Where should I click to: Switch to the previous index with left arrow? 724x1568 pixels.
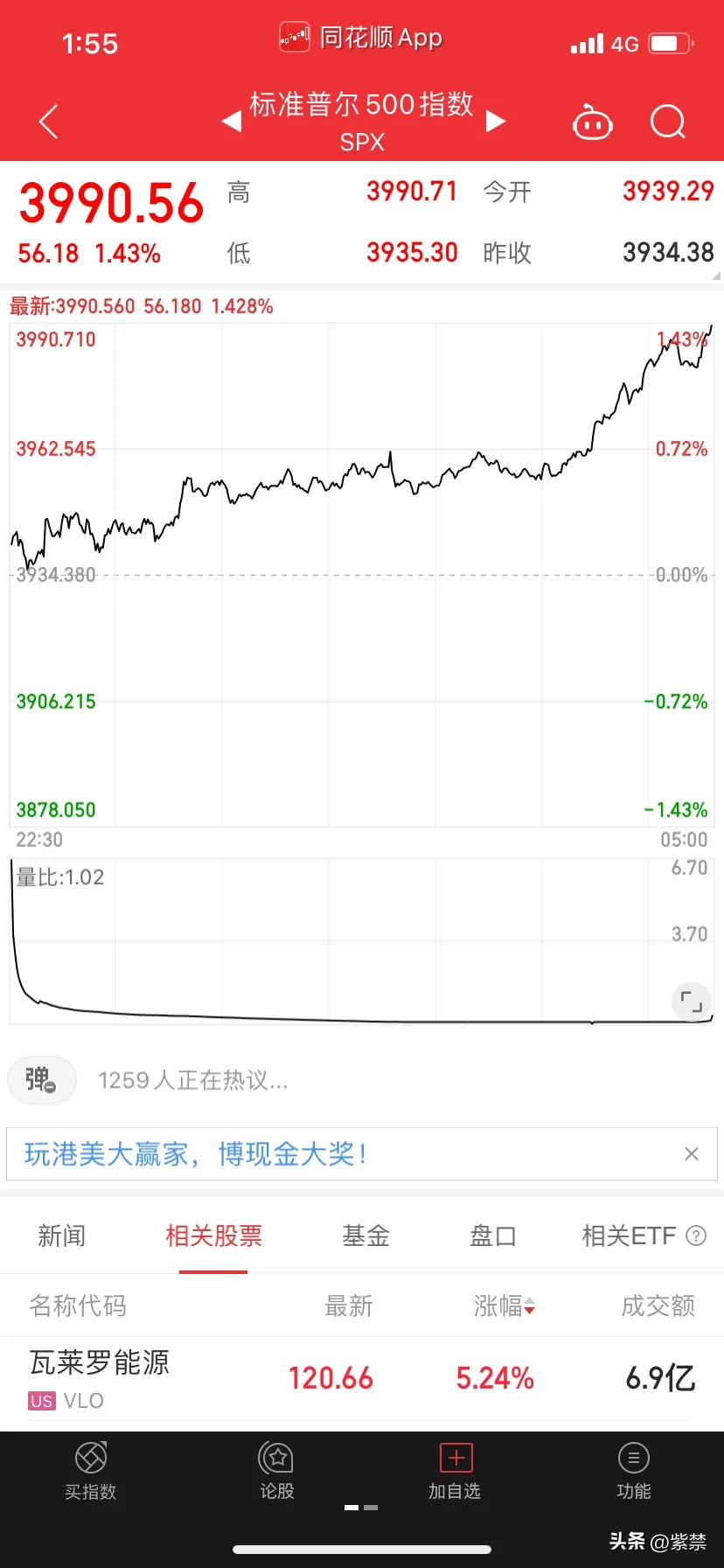pyautogui.click(x=232, y=121)
